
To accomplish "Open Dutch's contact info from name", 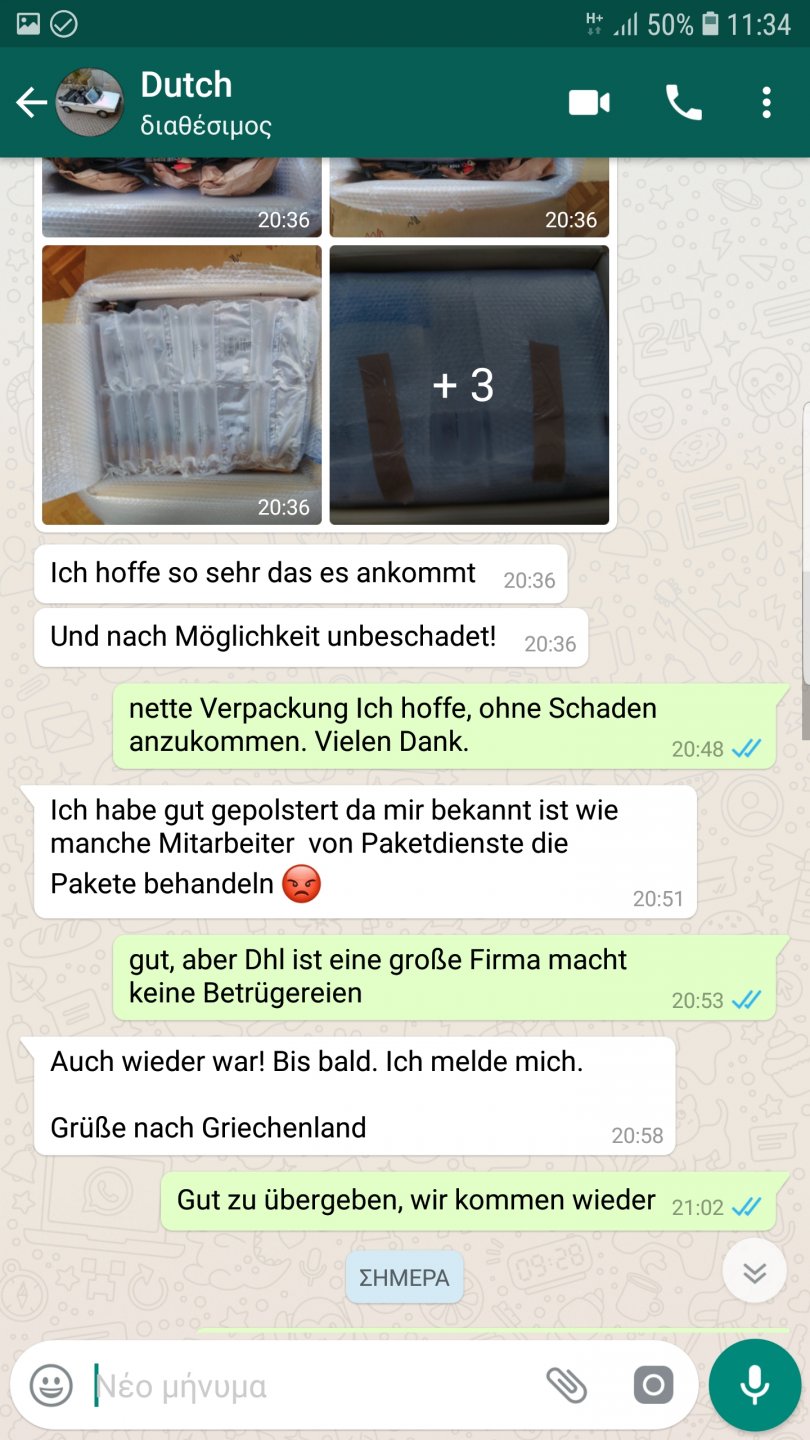I will coord(187,86).
